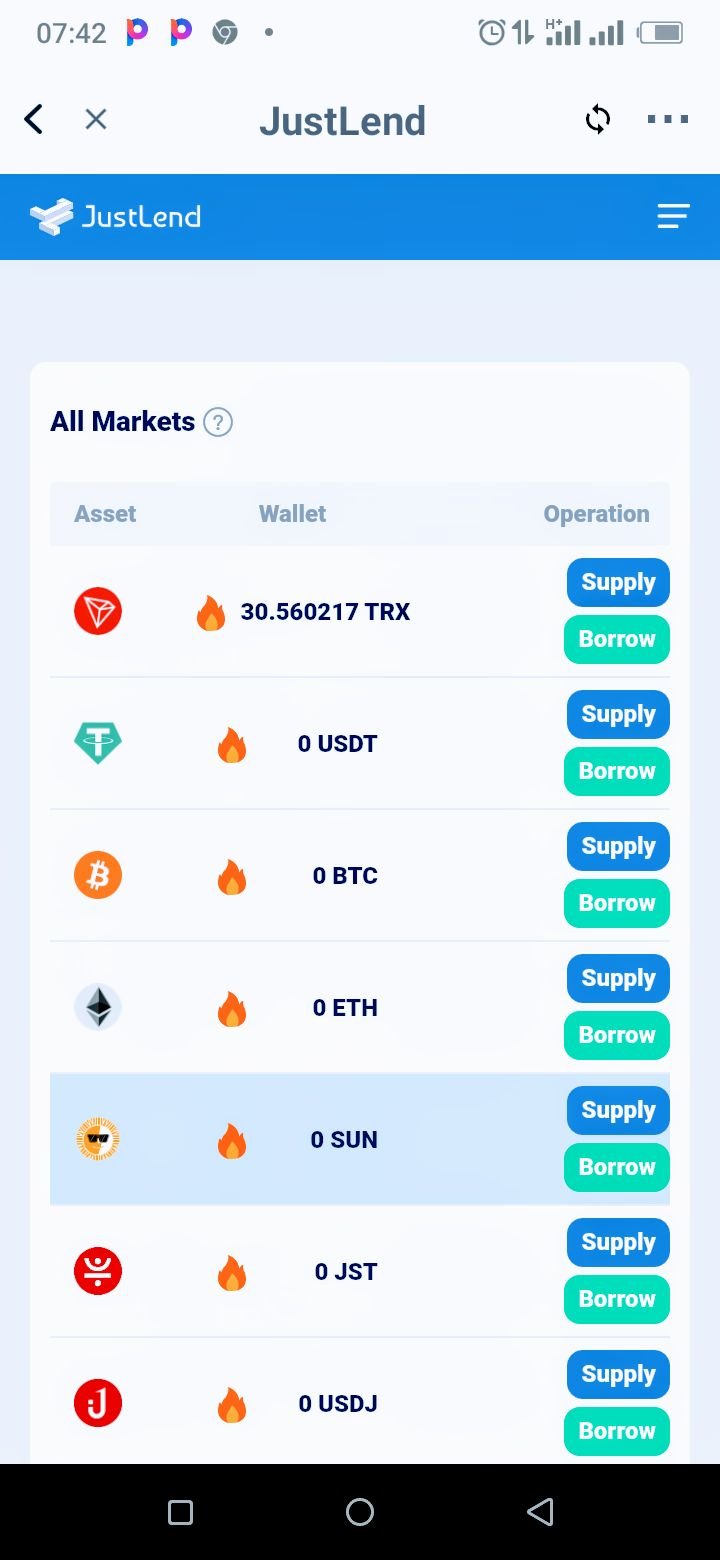
Task: Open the three-dot overflow menu
Action: (668, 120)
